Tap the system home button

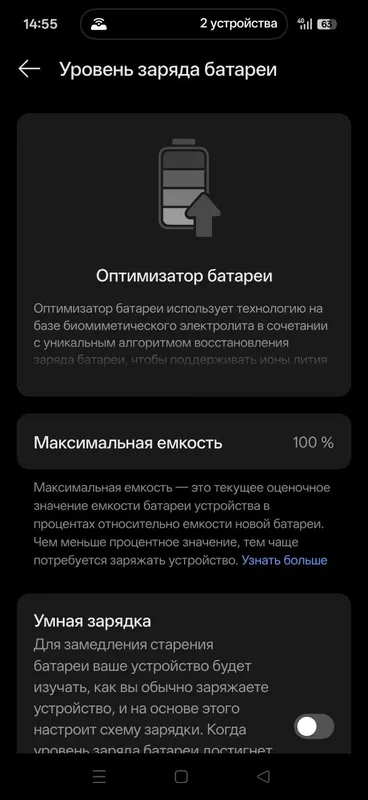(181, 777)
